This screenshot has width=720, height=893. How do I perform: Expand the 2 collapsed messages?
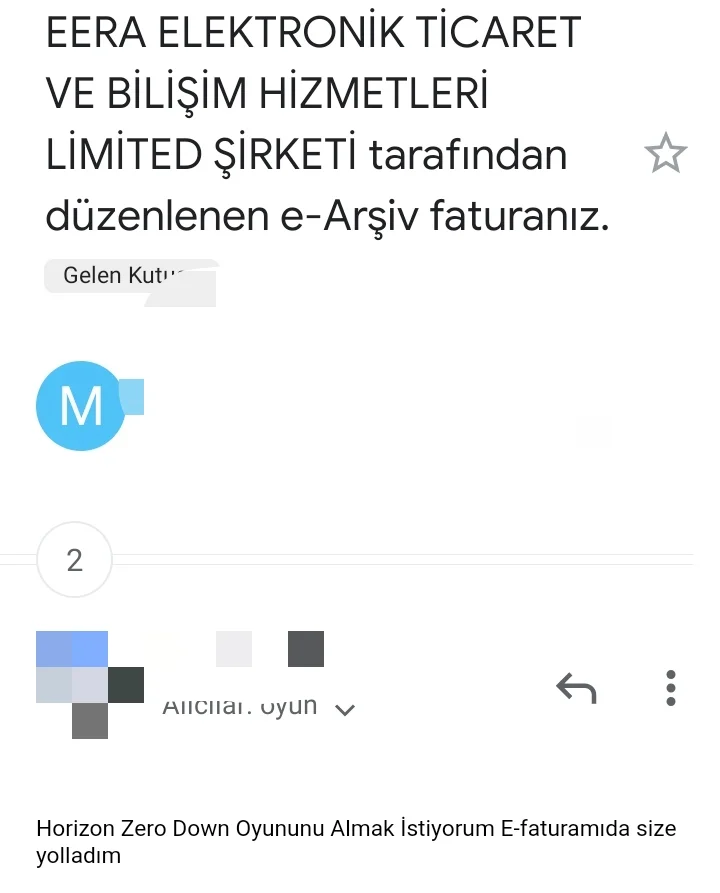click(x=74, y=560)
